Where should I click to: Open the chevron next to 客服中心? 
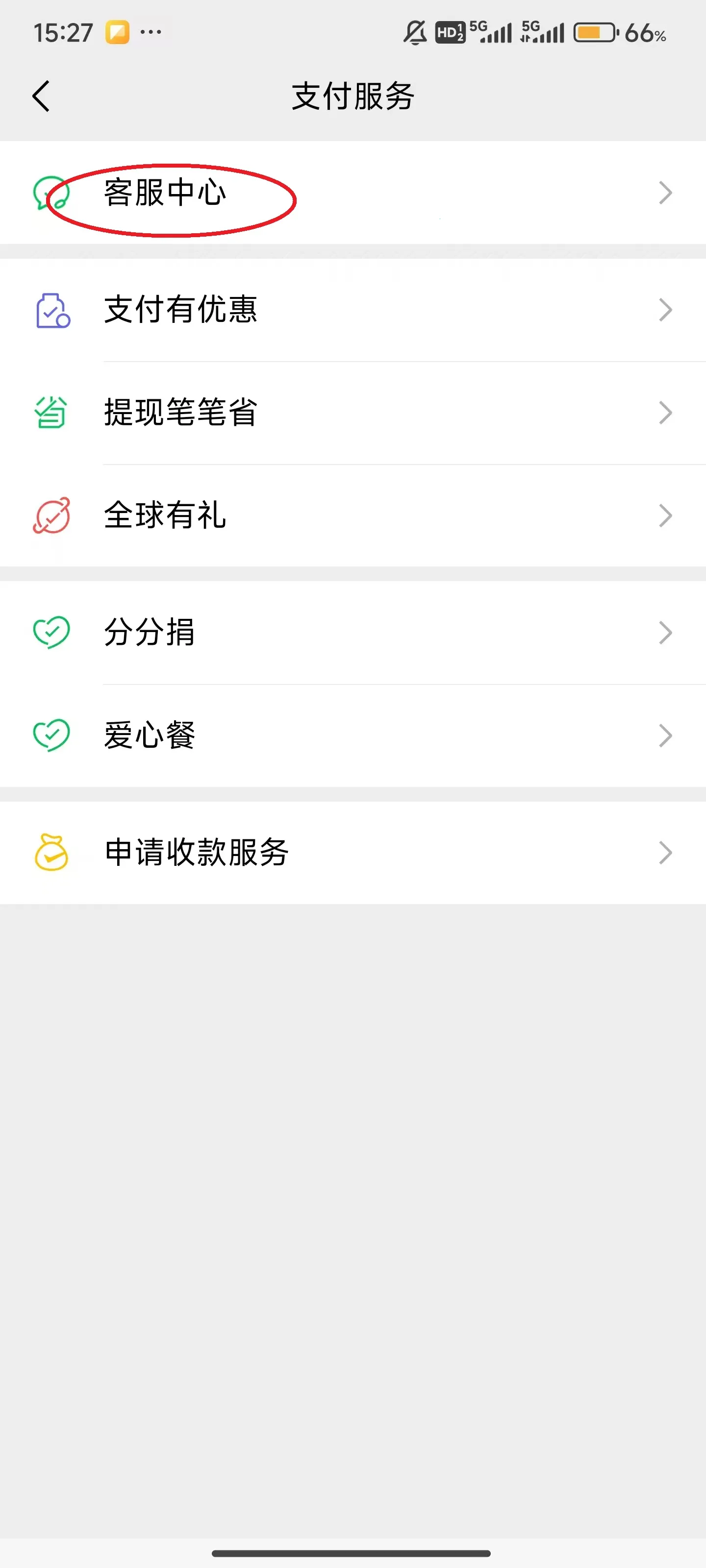click(665, 194)
